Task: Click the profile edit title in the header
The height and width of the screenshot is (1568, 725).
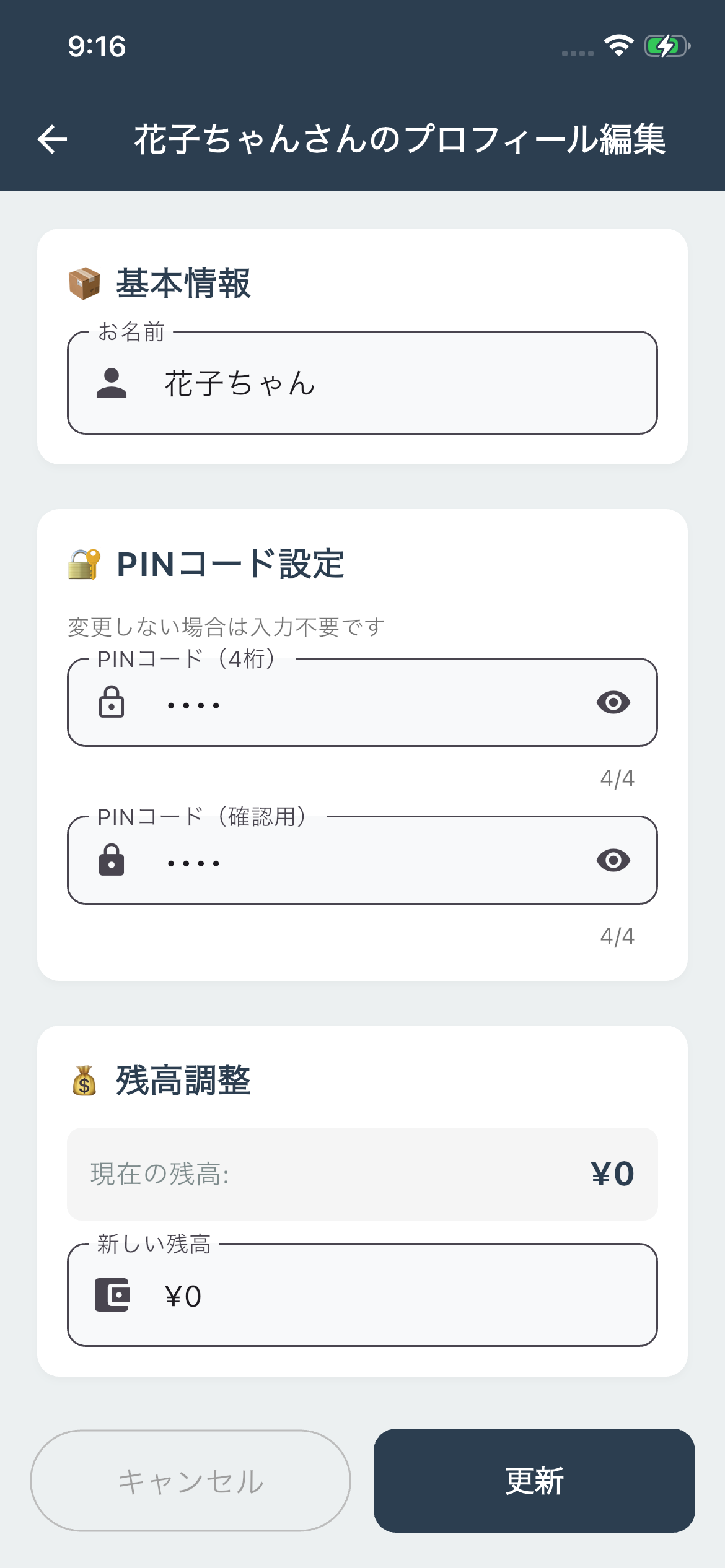Action: (x=400, y=141)
